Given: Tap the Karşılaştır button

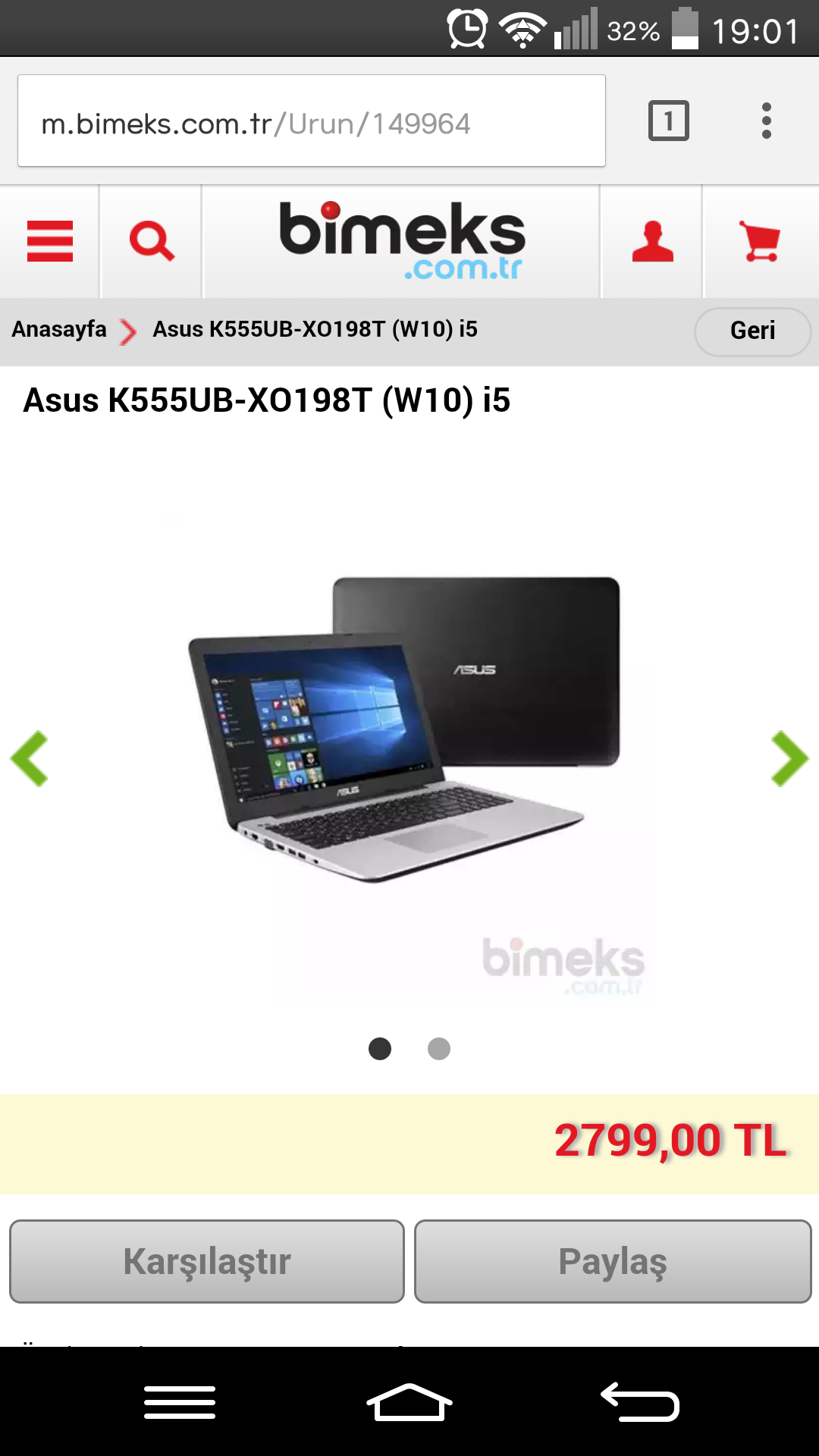Looking at the screenshot, I should click(206, 1261).
